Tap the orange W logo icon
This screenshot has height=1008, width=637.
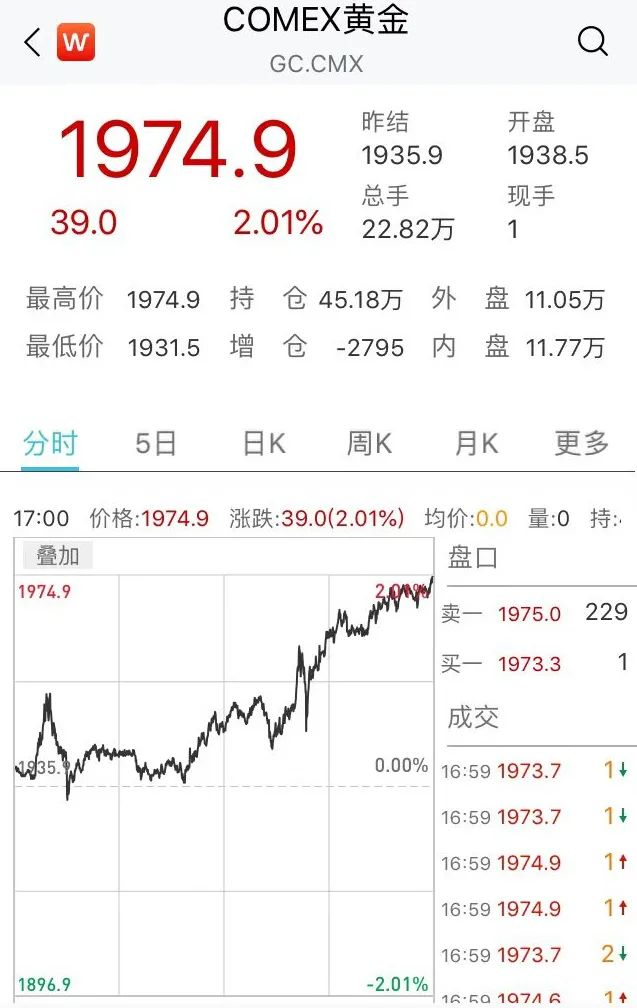click(x=76, y=42)
